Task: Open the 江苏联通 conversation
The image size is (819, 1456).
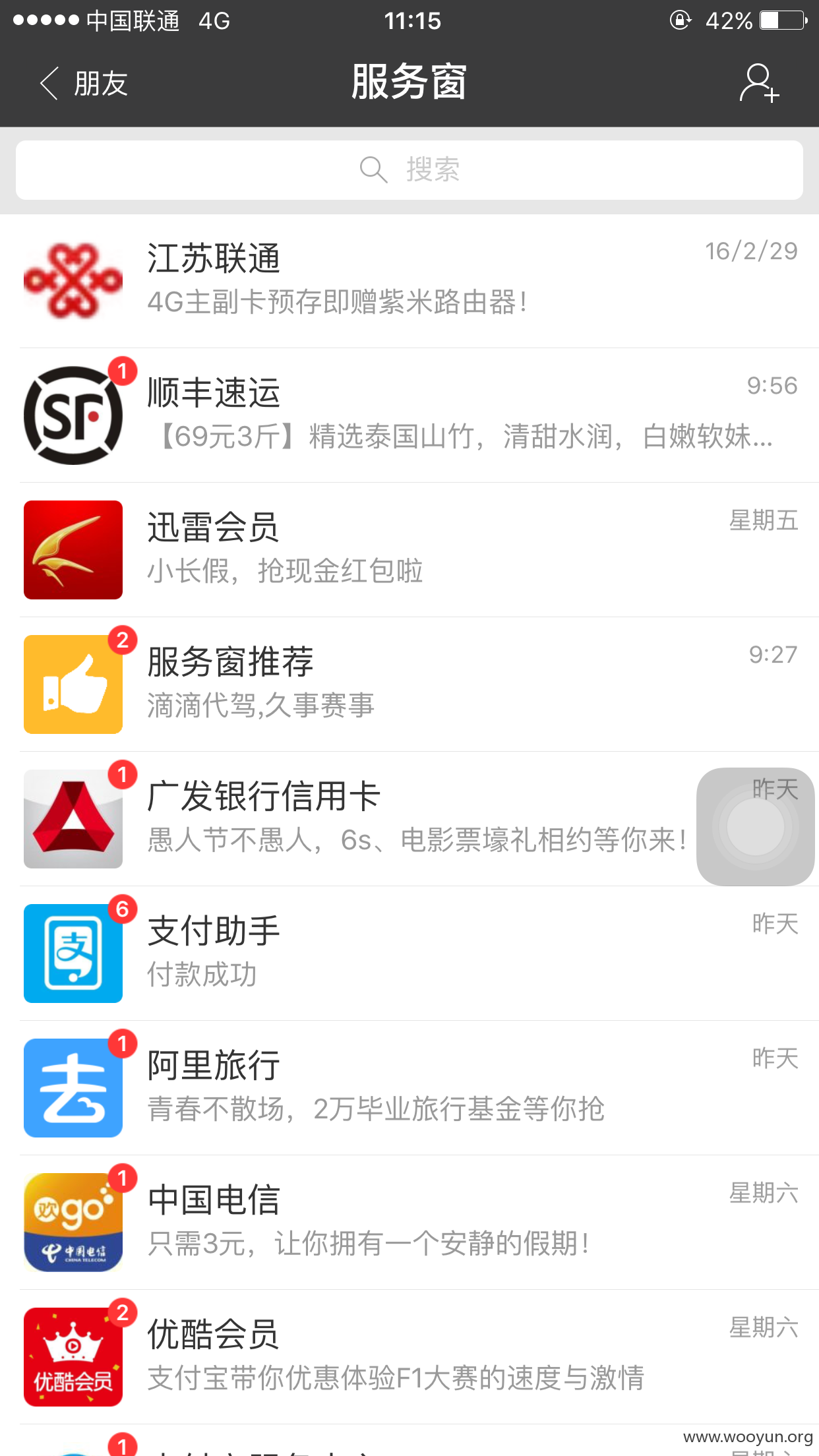Action: pos(409,281)
